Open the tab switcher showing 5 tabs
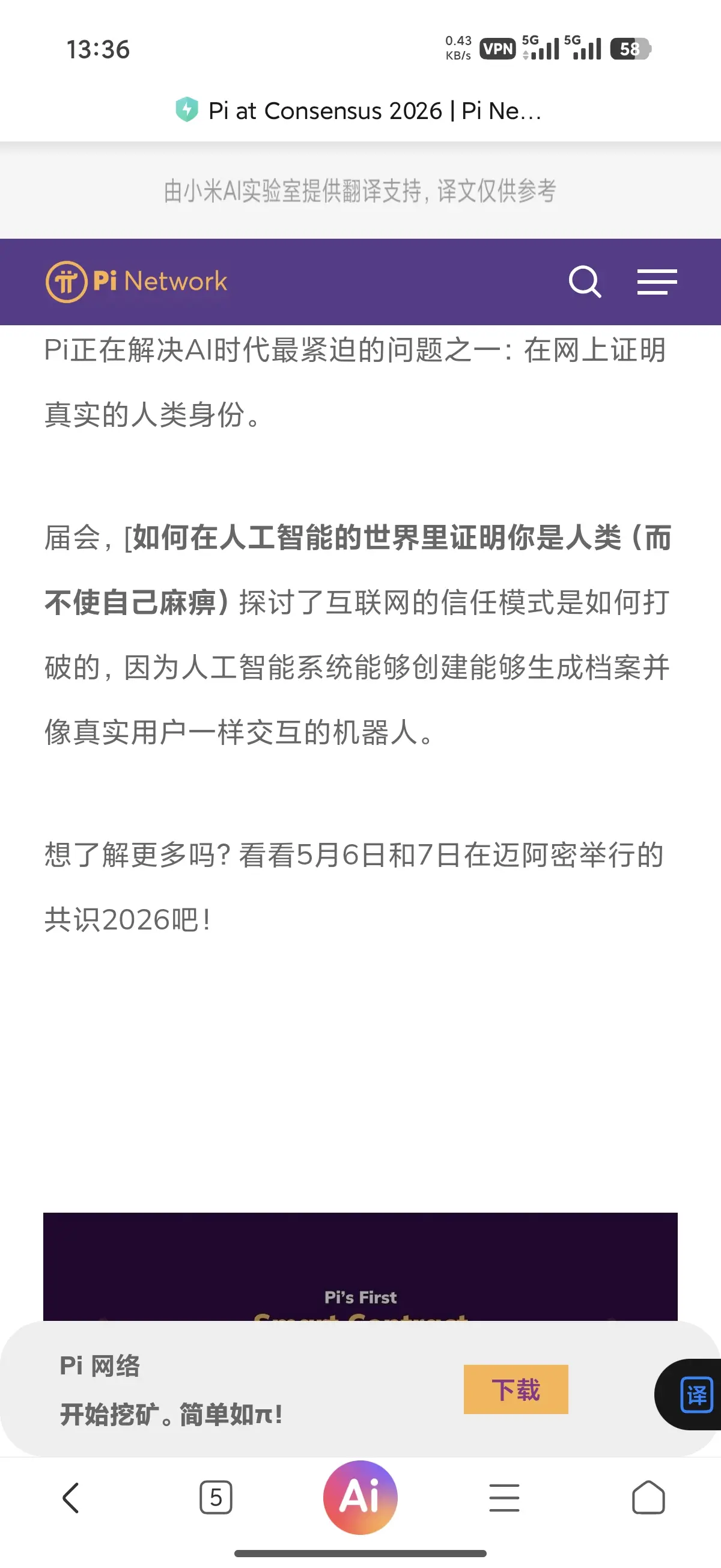 click(x=216, y=1498)
